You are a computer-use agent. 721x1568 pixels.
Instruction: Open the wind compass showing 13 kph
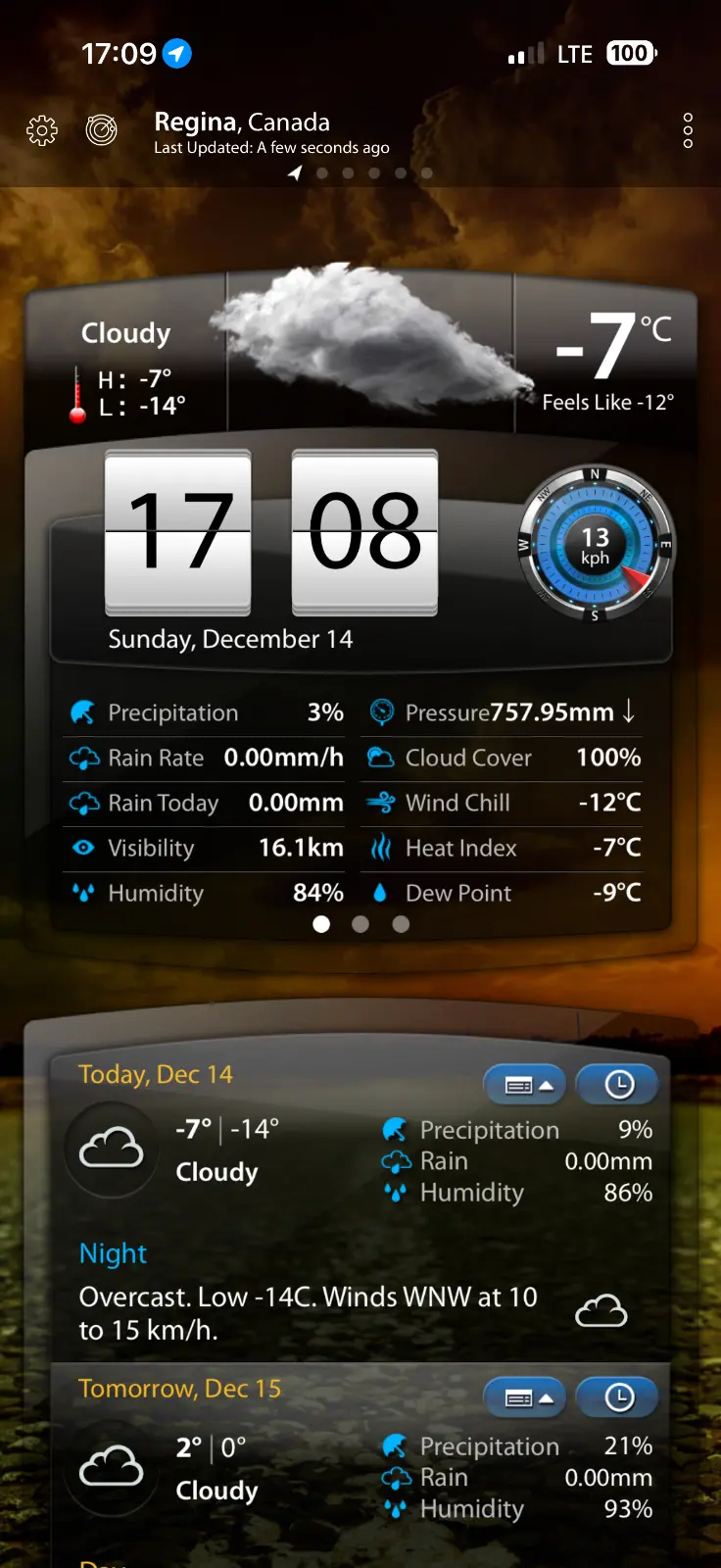595,546
